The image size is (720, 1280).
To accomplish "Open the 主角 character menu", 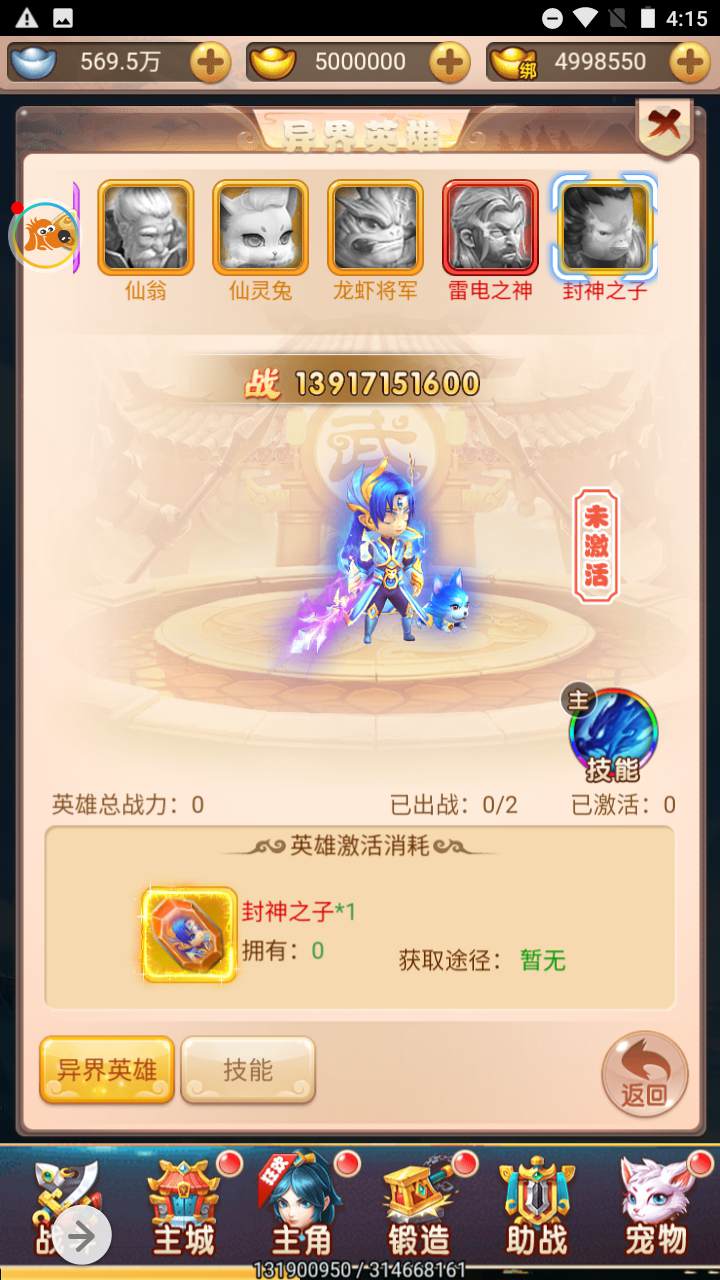I will click(x=301, y=1210).
